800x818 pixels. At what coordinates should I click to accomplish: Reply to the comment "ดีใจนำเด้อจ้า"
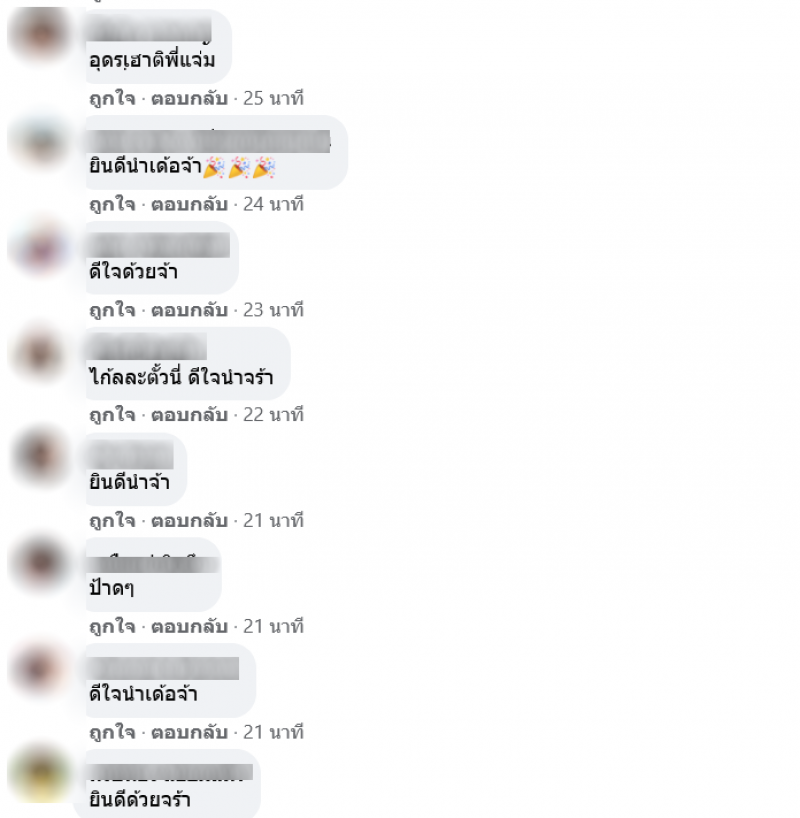tap(189, 732)
